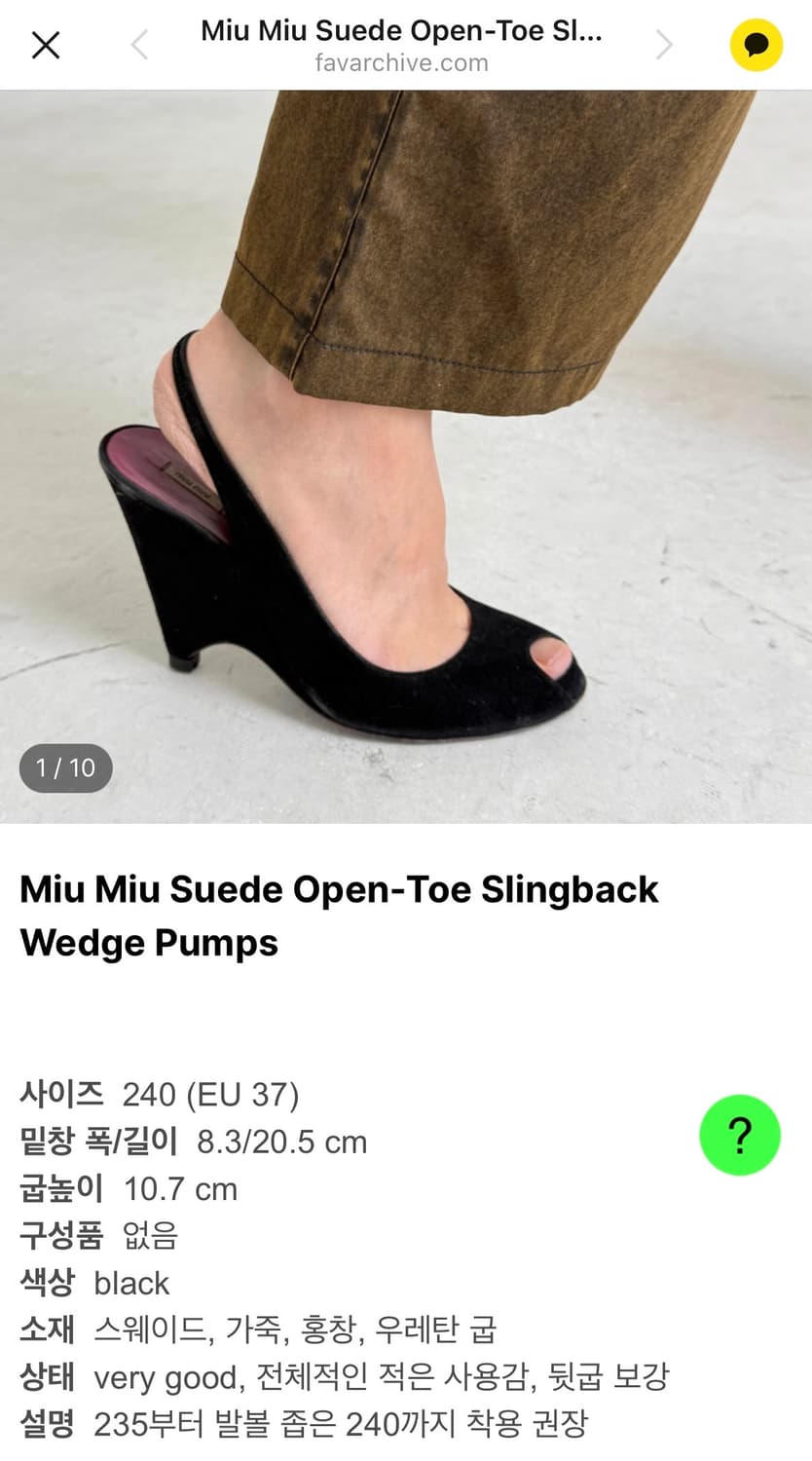
Task: Select the close X icon at top left
Action: point(46,45)
